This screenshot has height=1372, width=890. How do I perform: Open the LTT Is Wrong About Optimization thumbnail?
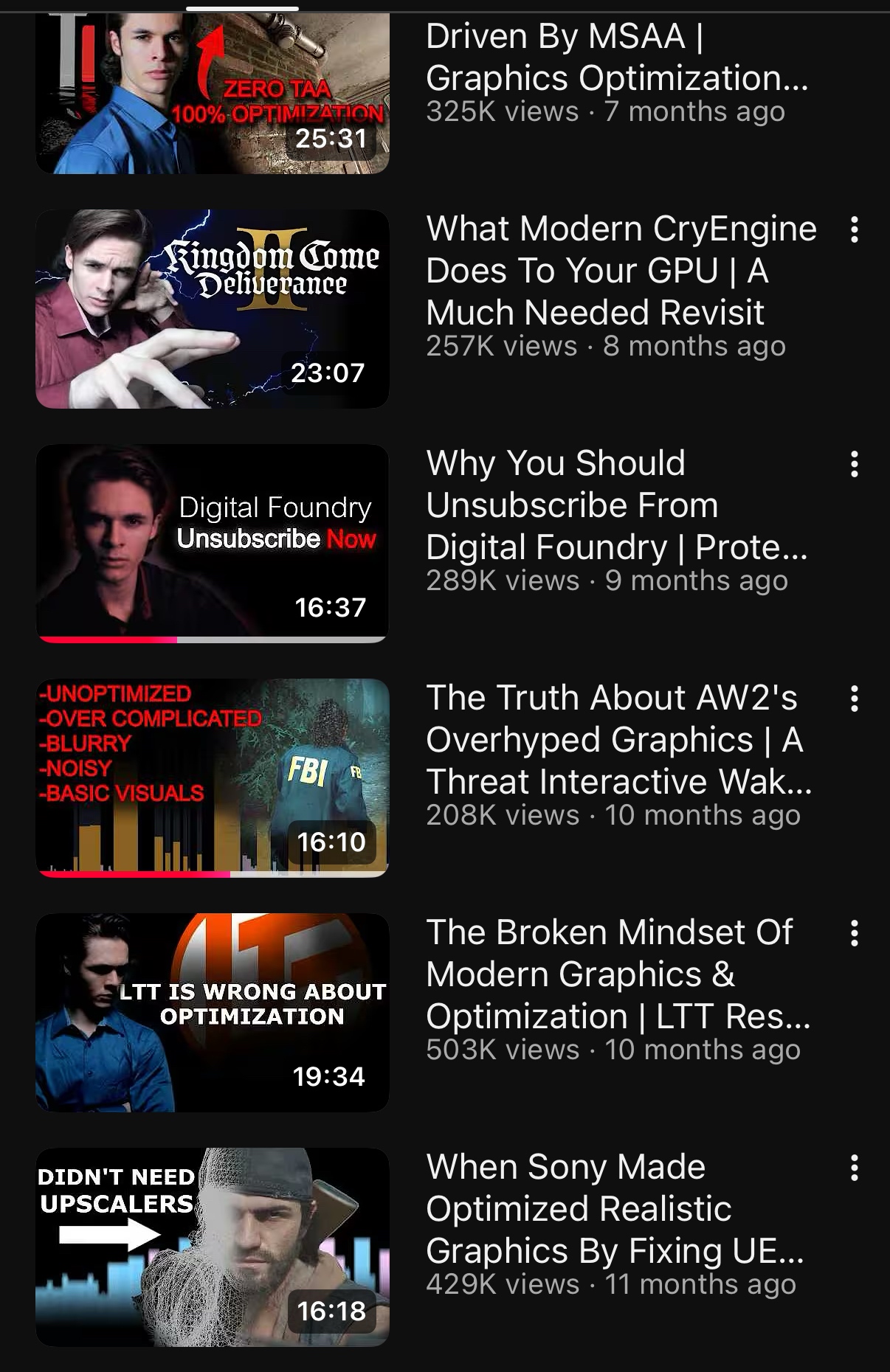coord(213,1012)
